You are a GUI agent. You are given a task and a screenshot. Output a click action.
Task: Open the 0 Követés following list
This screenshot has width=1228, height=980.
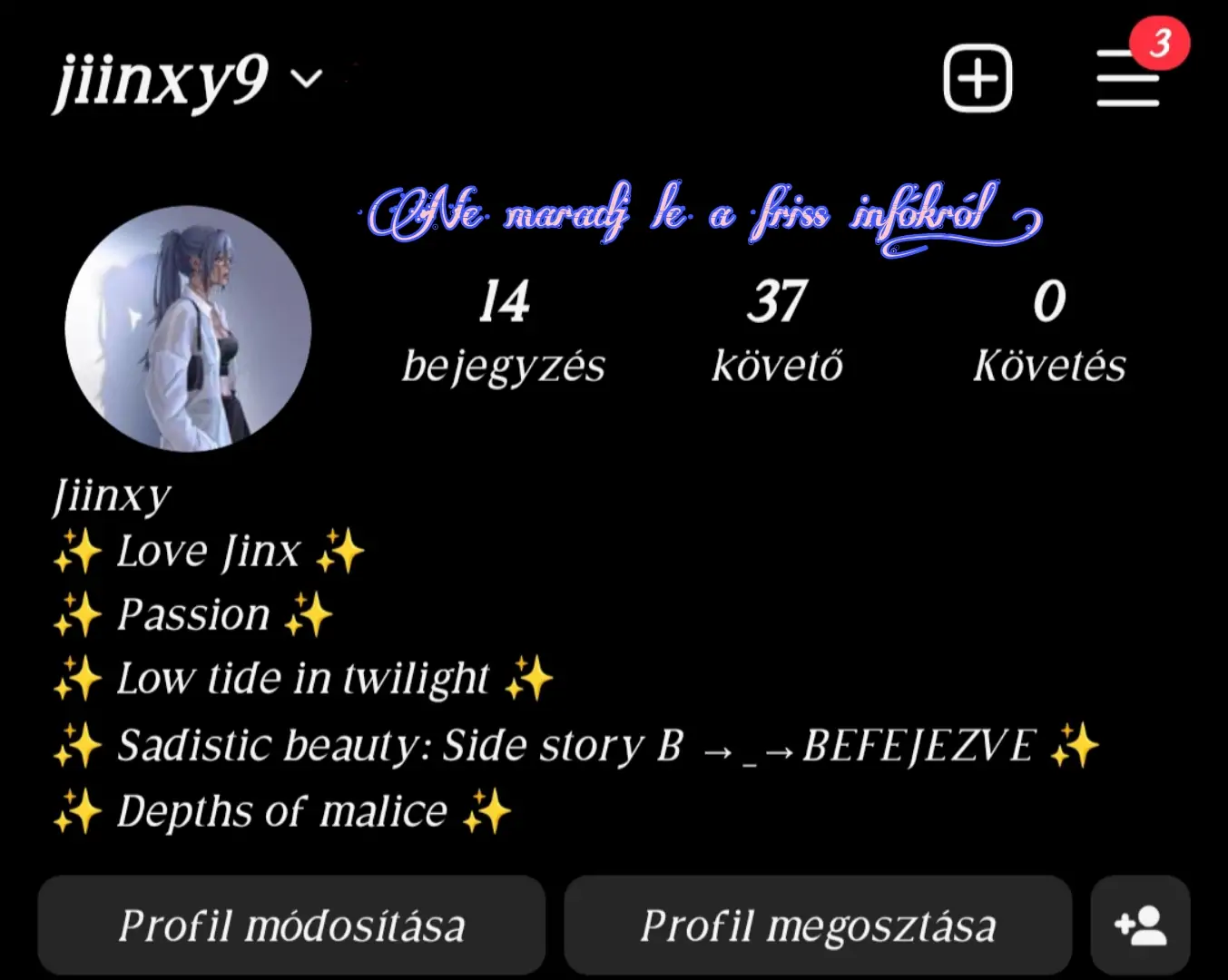click(x=1049, y=332)
